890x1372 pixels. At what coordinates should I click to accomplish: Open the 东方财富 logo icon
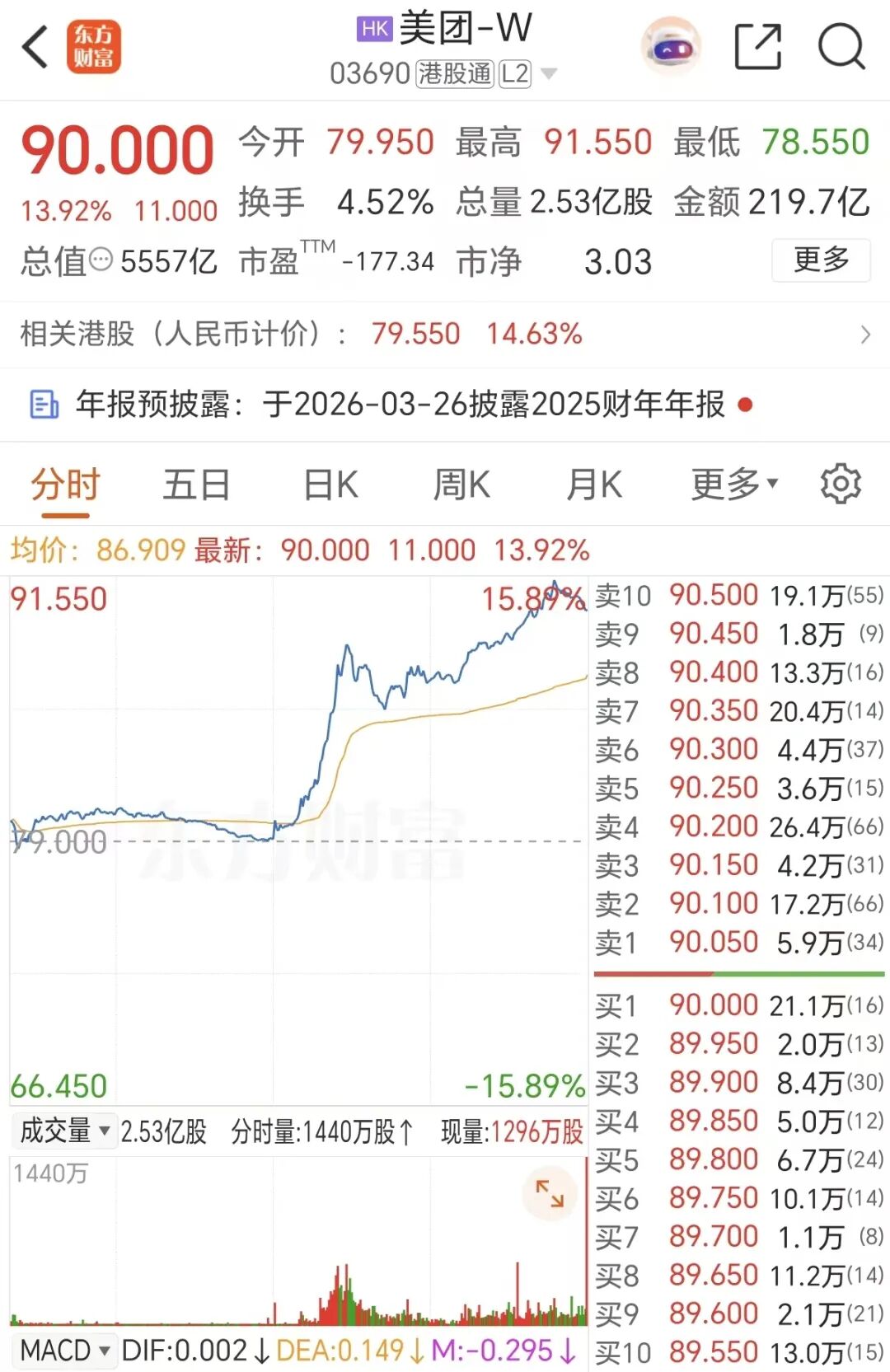93,47
